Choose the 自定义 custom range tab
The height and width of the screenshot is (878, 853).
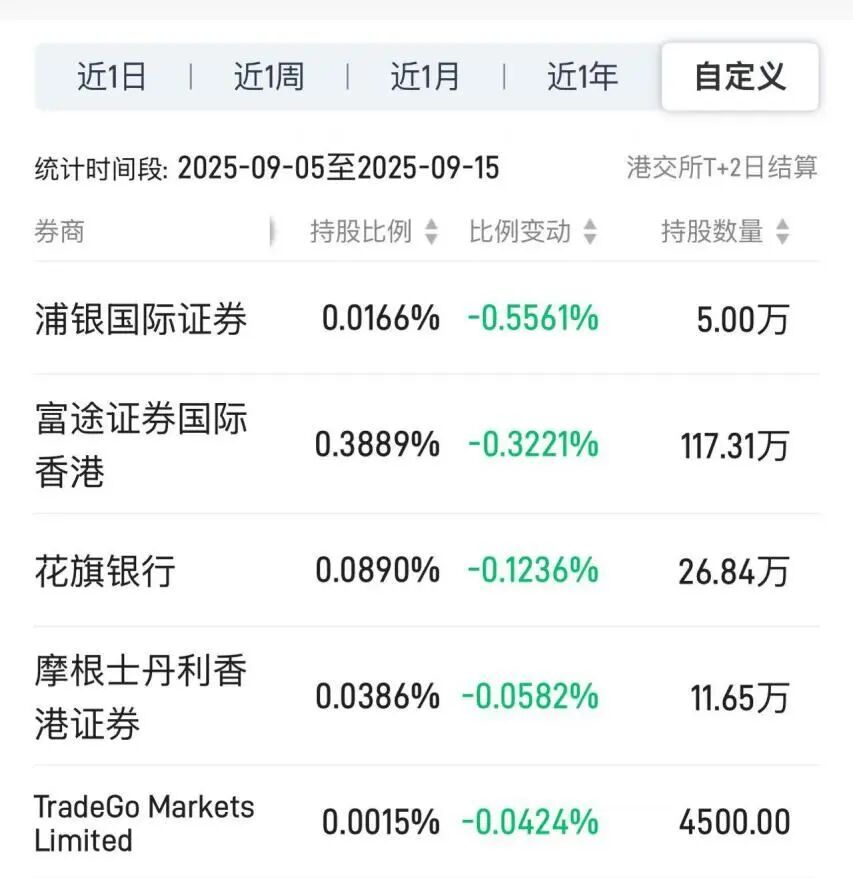click(x=740, y=77)
